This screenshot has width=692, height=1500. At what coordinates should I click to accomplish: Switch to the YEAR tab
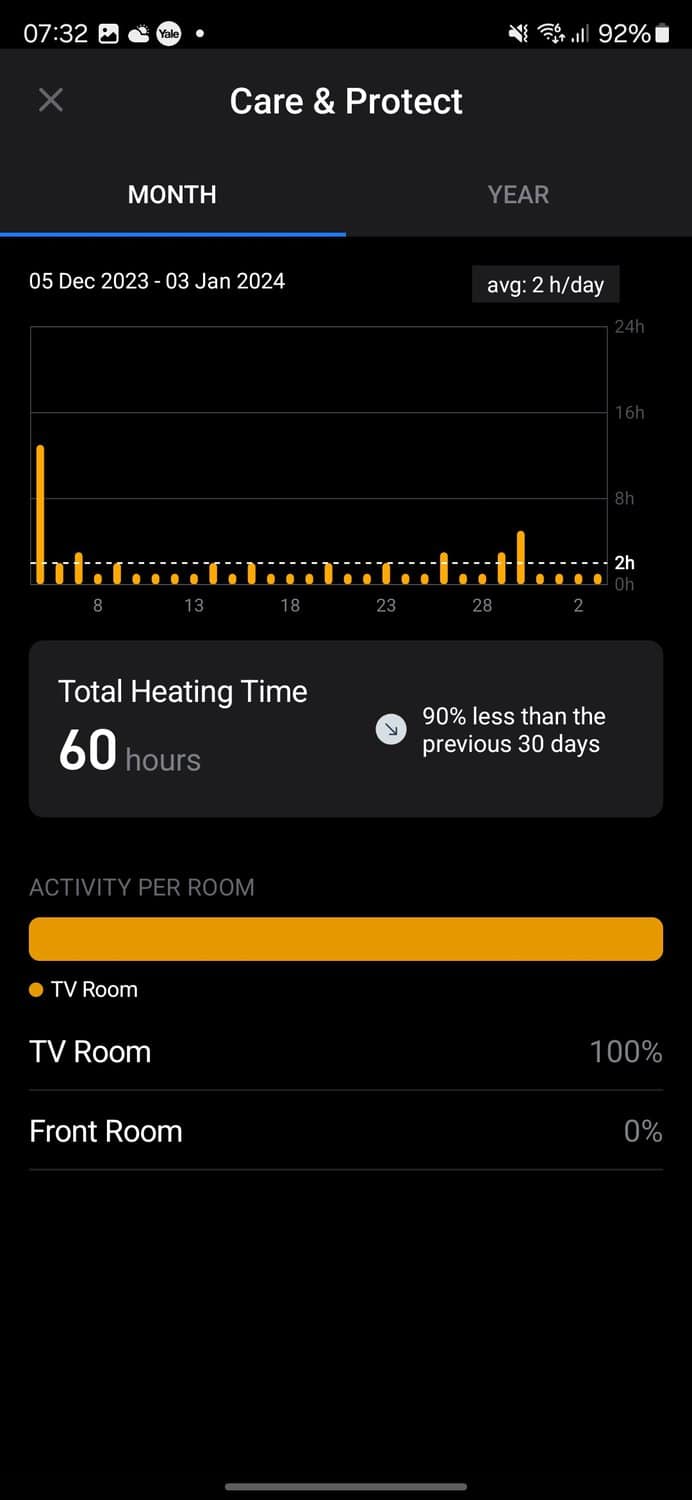(518, 194)
